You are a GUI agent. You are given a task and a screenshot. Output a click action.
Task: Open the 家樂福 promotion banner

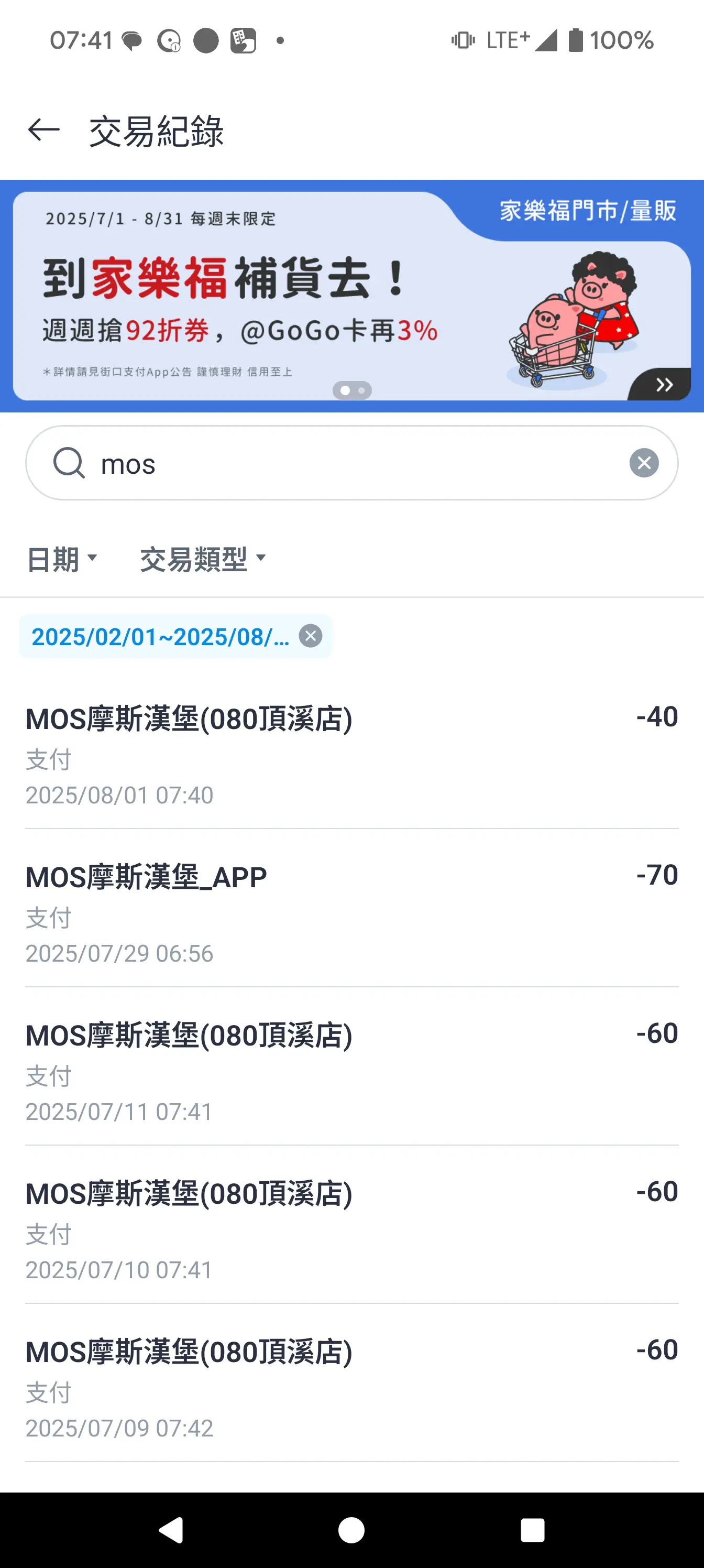[351, 297]
